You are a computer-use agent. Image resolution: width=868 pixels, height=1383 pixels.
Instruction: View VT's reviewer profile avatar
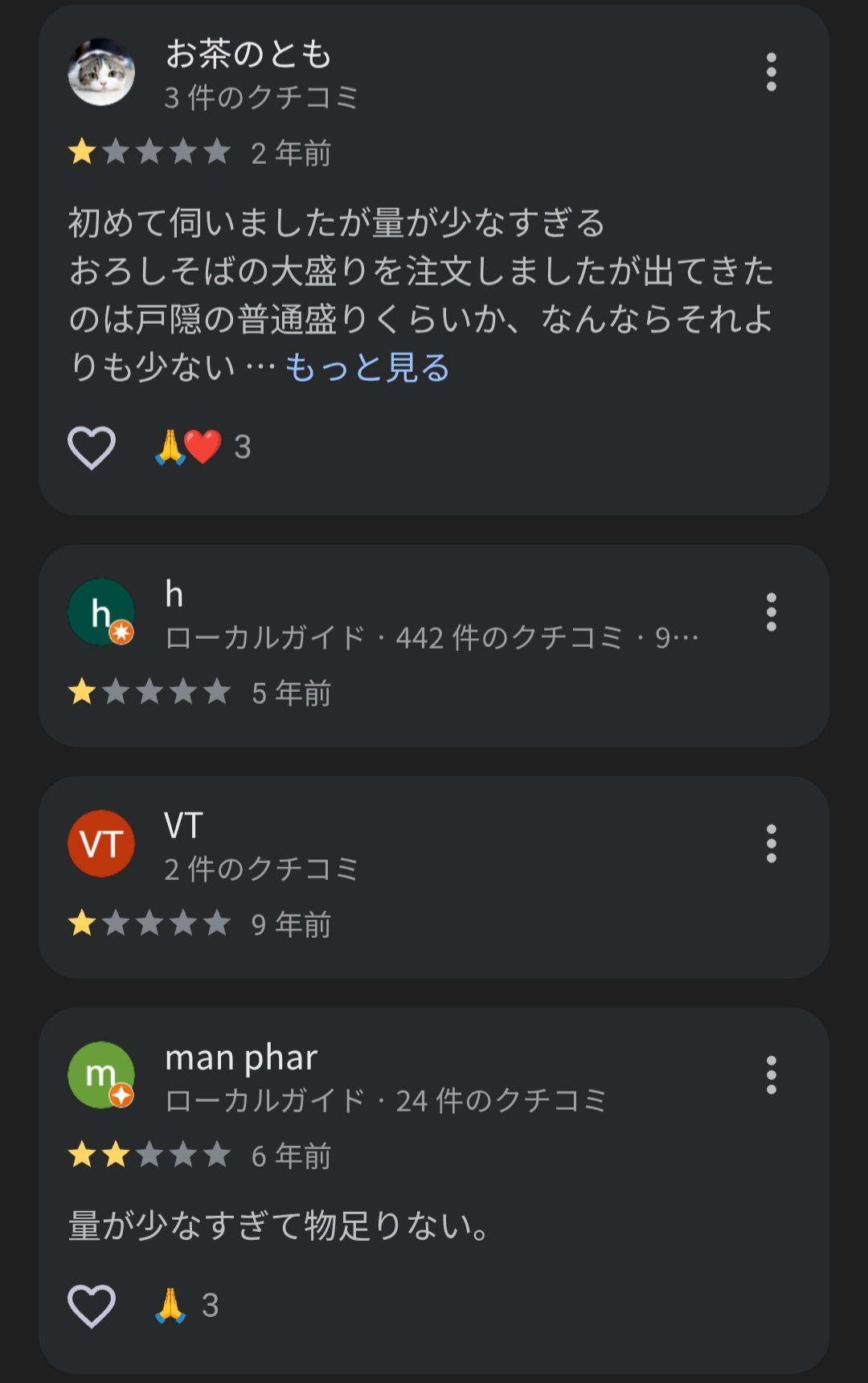(x=101, y=844)
